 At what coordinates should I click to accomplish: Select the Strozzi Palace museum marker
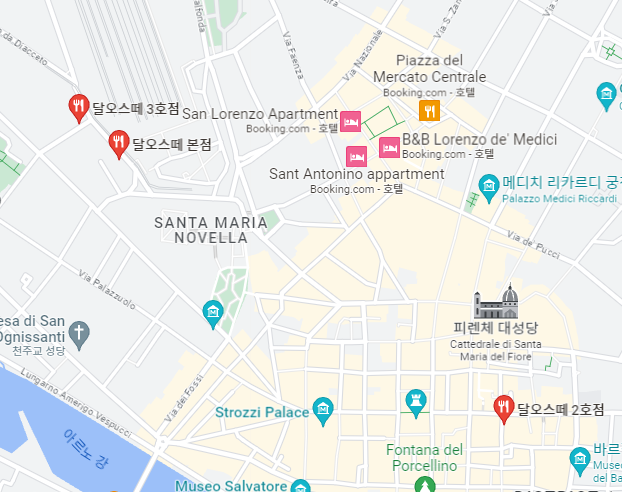coord(322,408)
